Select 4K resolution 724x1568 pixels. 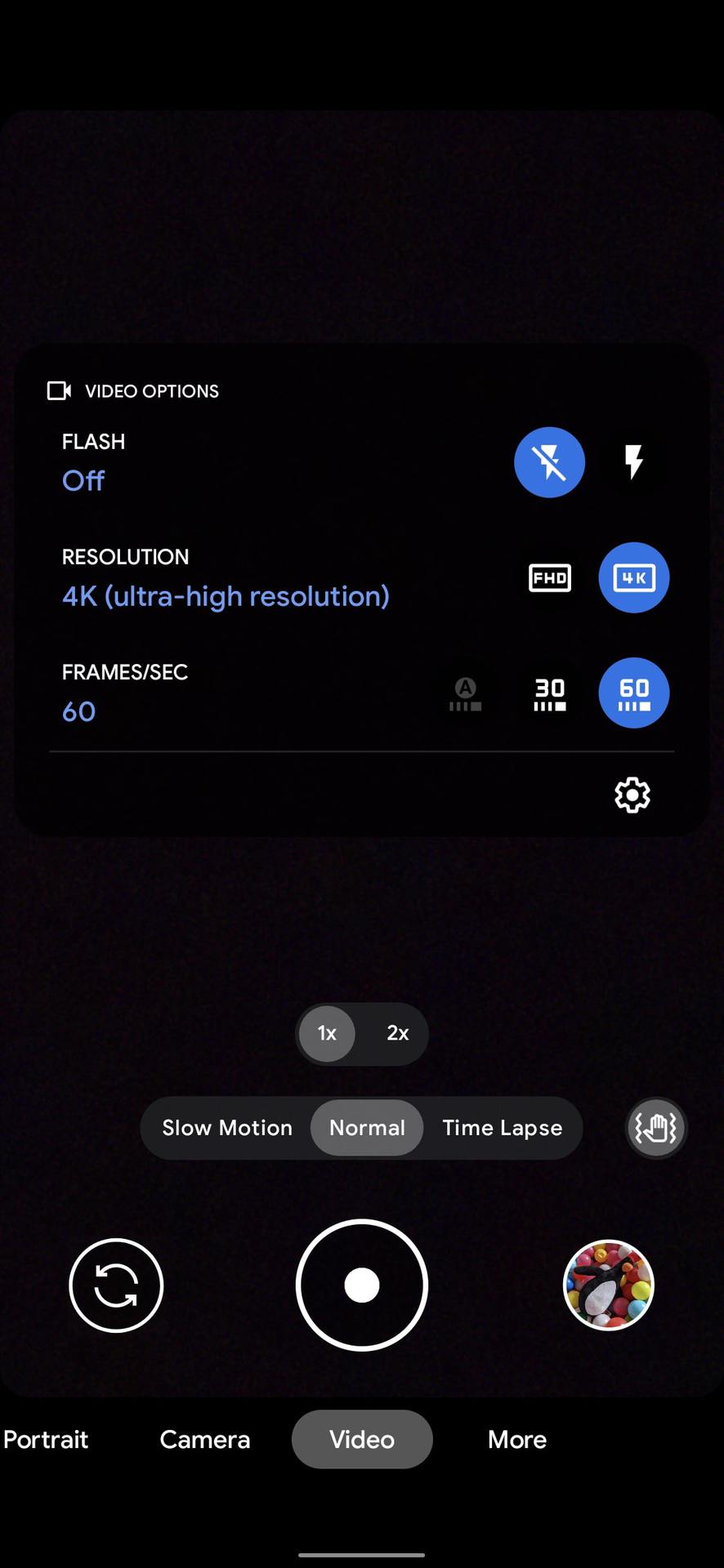tap(633, 578)
